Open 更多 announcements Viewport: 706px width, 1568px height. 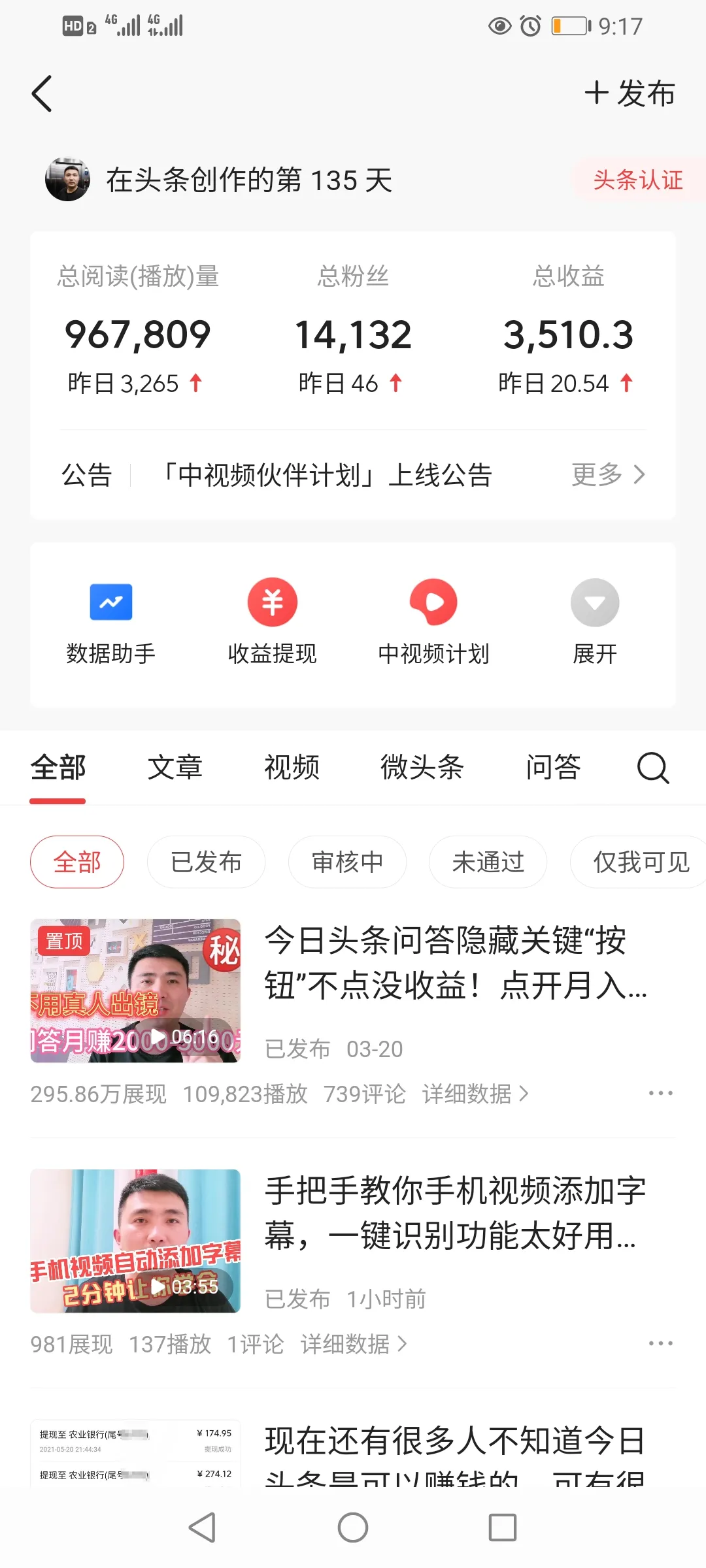coord(608,475)
